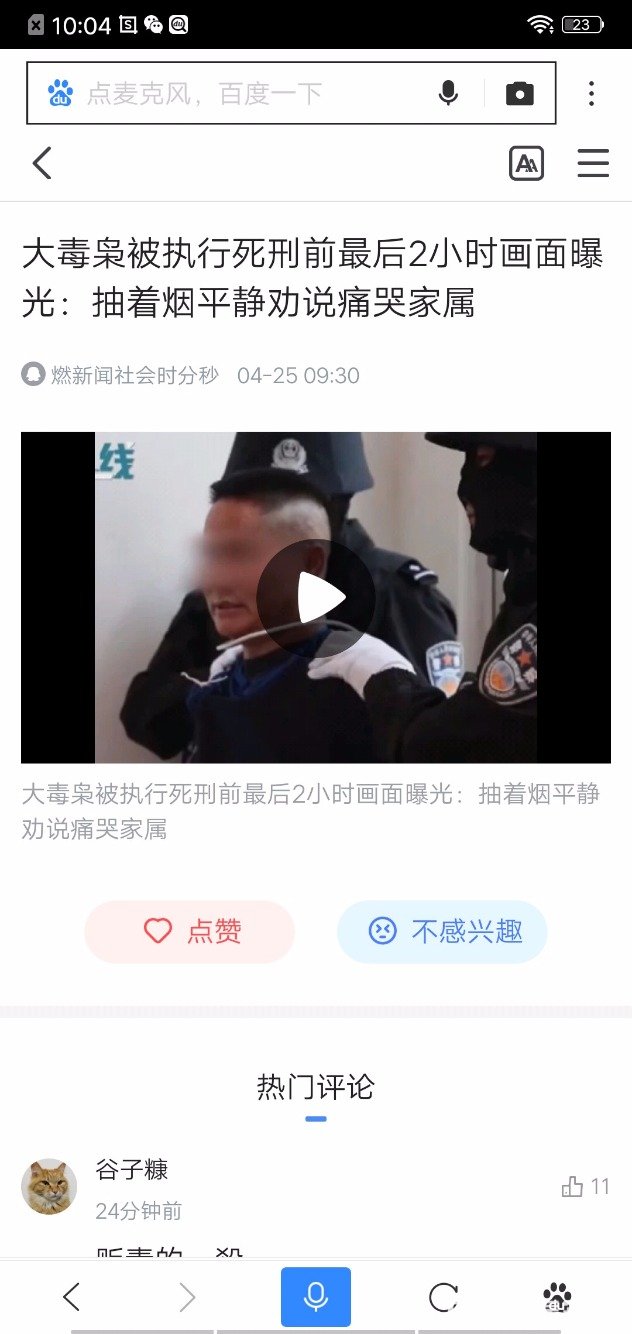Screen dimensions: 632x1334
Task: Open camera search in the search bar
Action: click(x=519, y=94)
